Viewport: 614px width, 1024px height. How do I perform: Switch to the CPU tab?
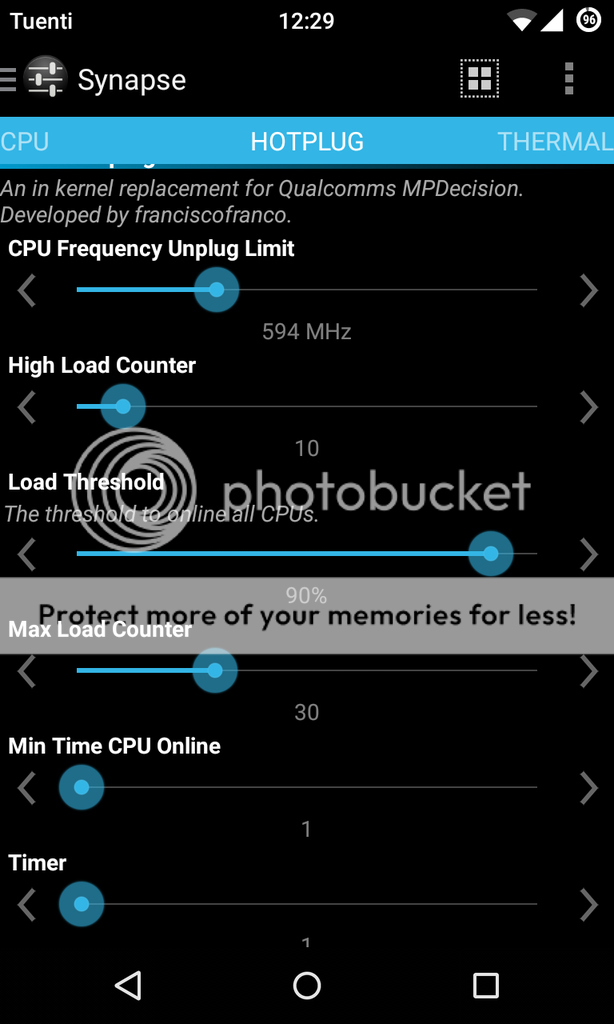24,142
